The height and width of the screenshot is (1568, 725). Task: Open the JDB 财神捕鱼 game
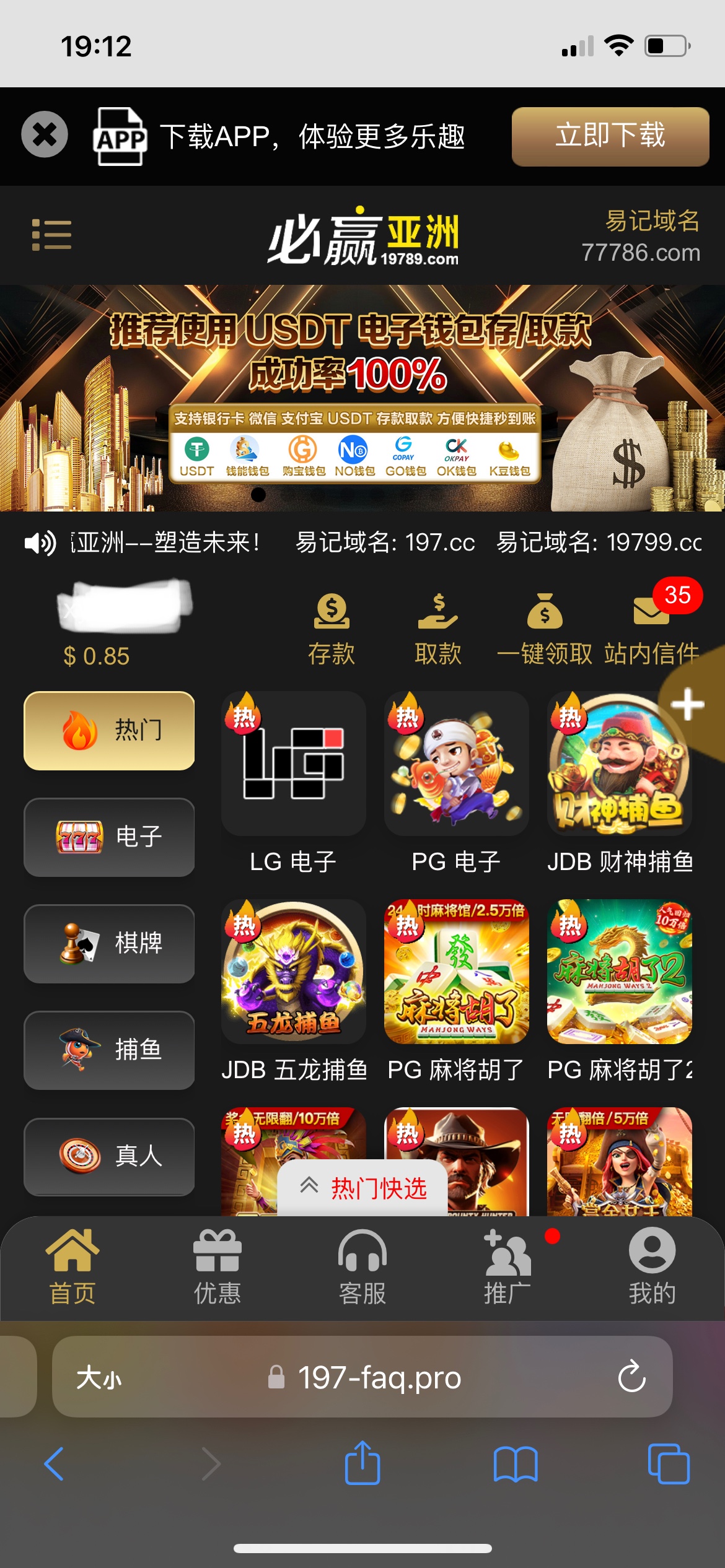pos(619,766)
